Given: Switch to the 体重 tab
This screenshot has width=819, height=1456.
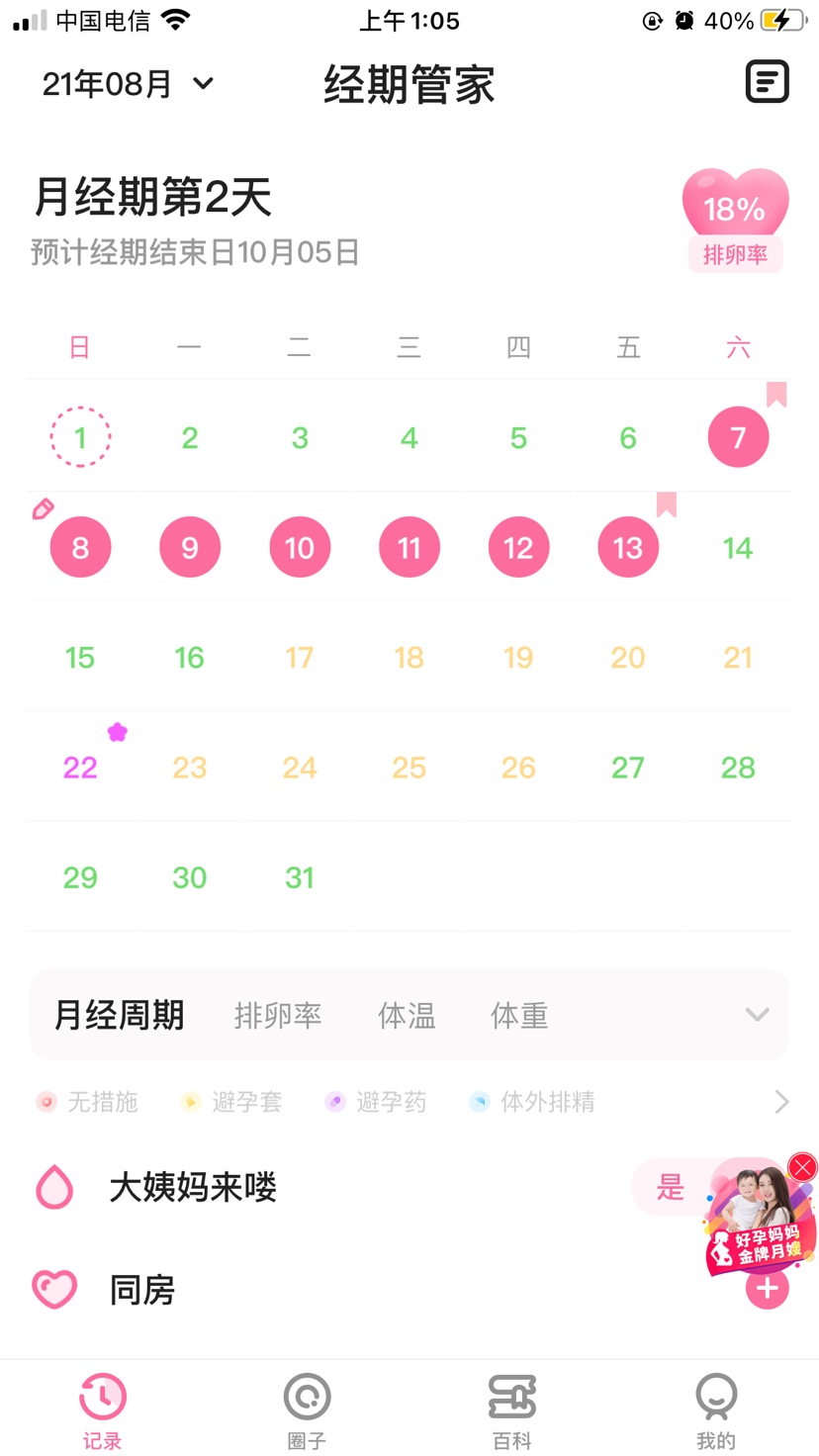Looking at the screenshot, I should tap(519, 1016).
